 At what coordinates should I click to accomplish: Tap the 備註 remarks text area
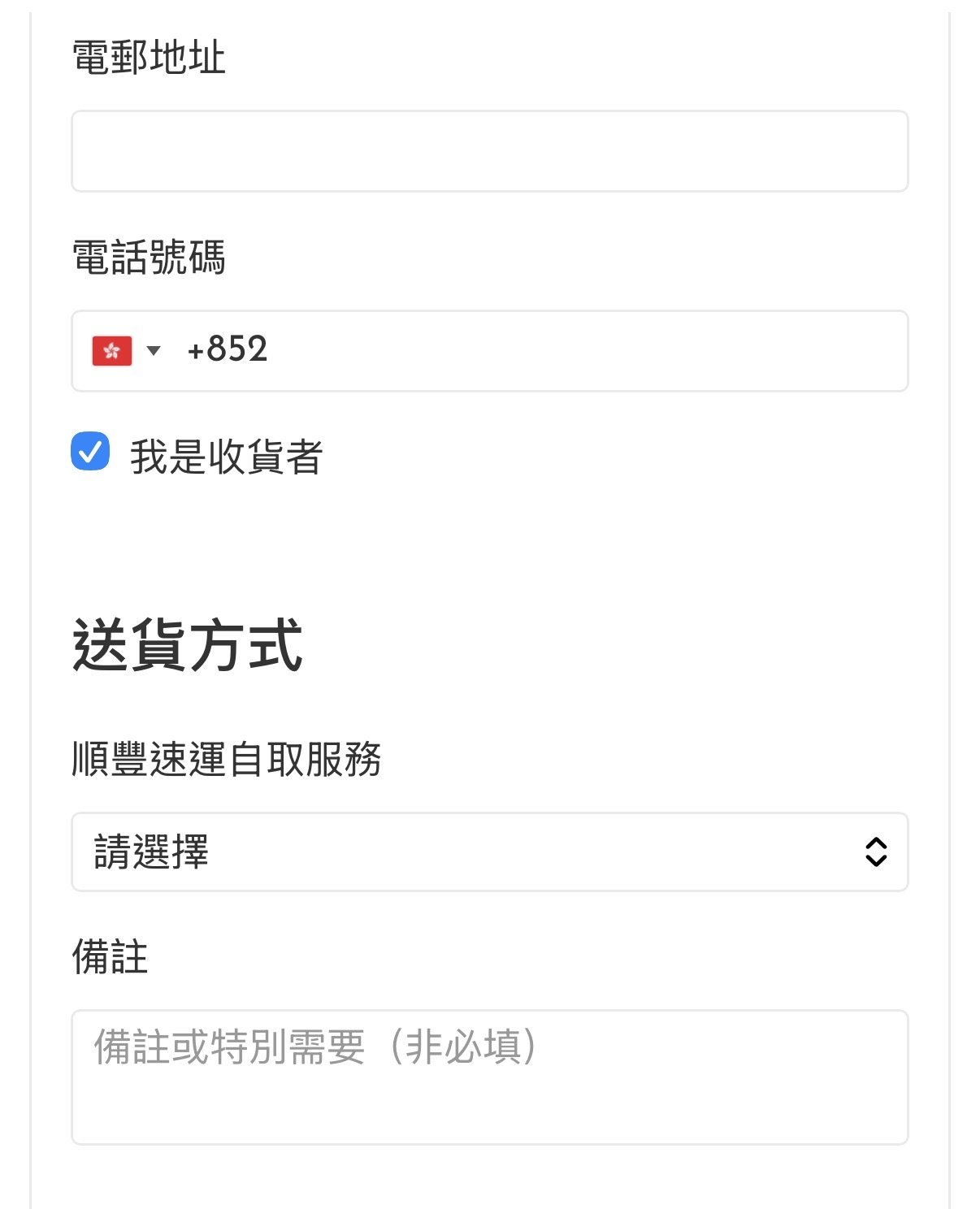coord(489,1077)
